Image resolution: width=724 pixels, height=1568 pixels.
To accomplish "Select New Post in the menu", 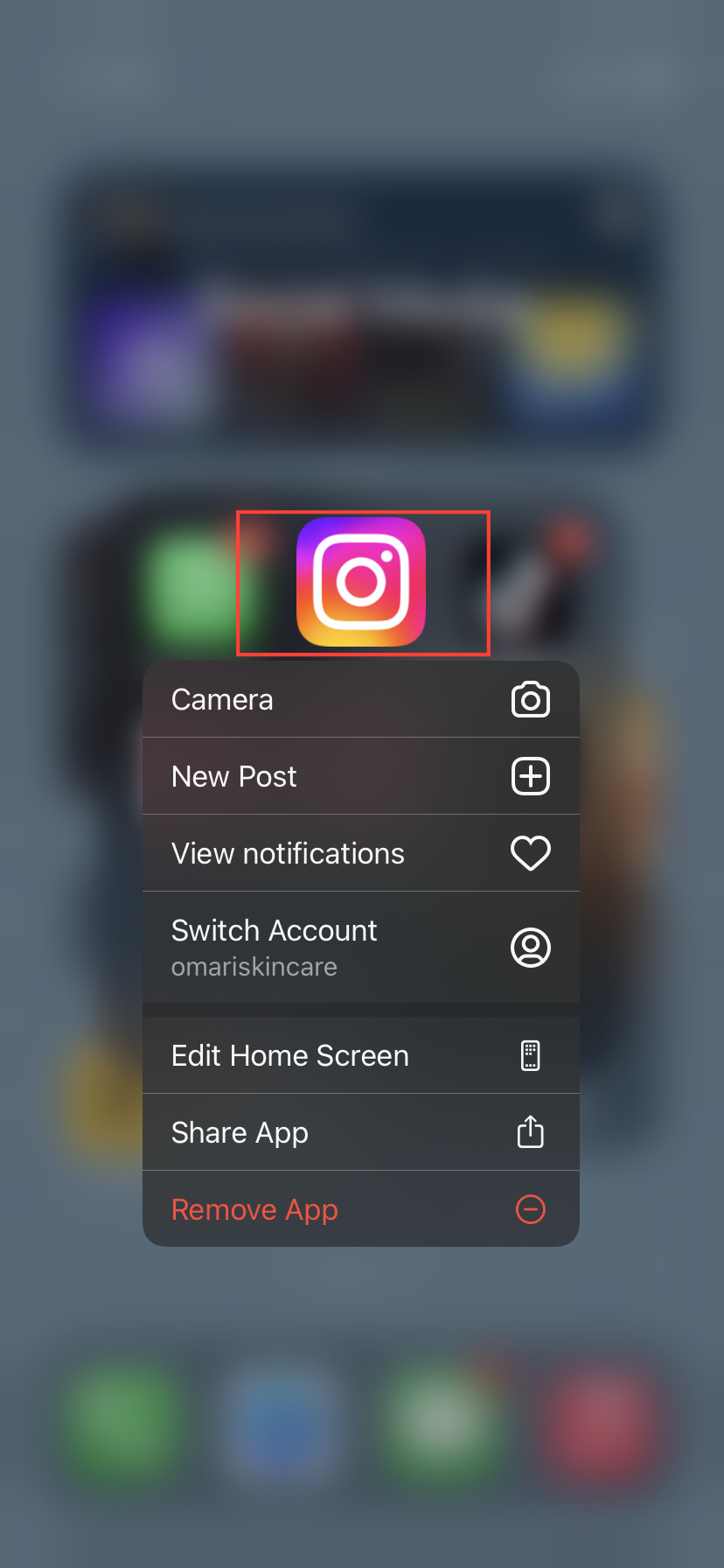I will coord(360,776).
